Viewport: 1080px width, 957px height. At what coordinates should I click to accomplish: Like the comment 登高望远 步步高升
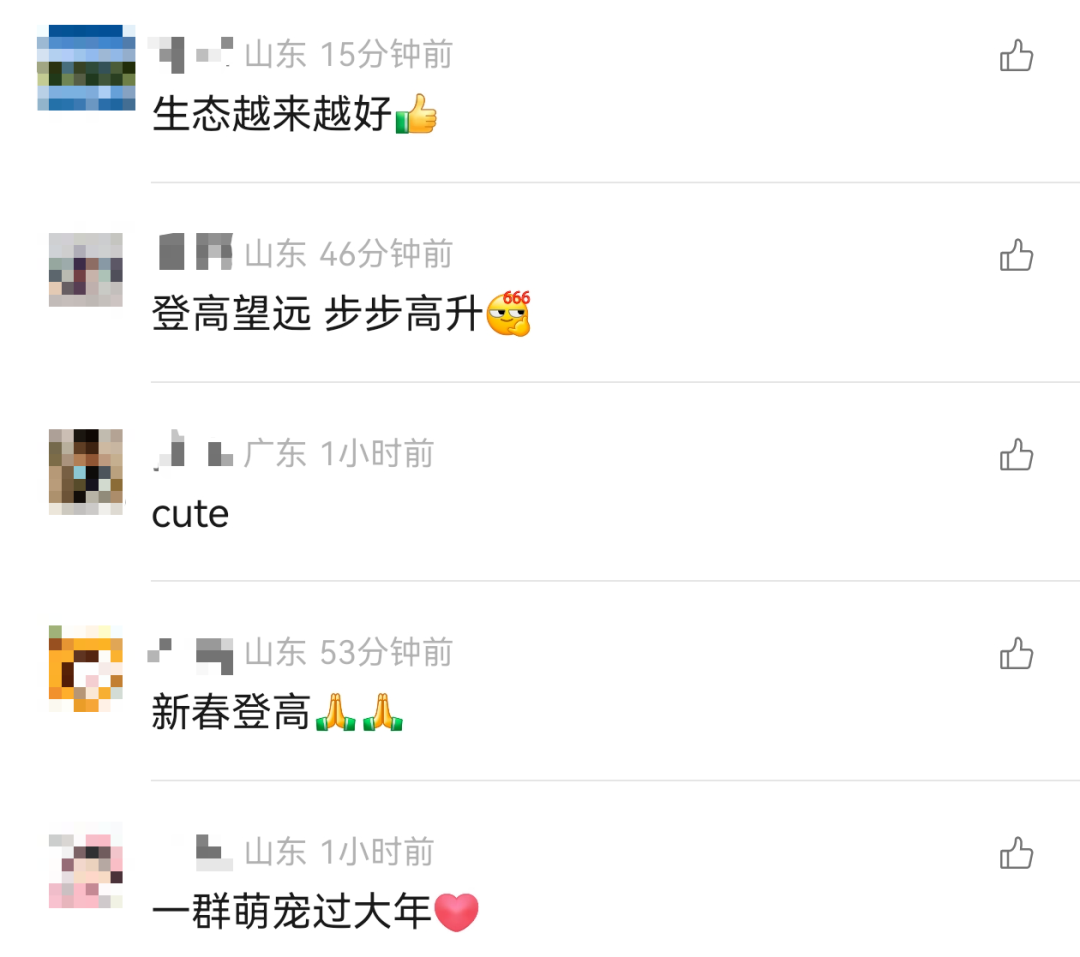click(1016, 256)
